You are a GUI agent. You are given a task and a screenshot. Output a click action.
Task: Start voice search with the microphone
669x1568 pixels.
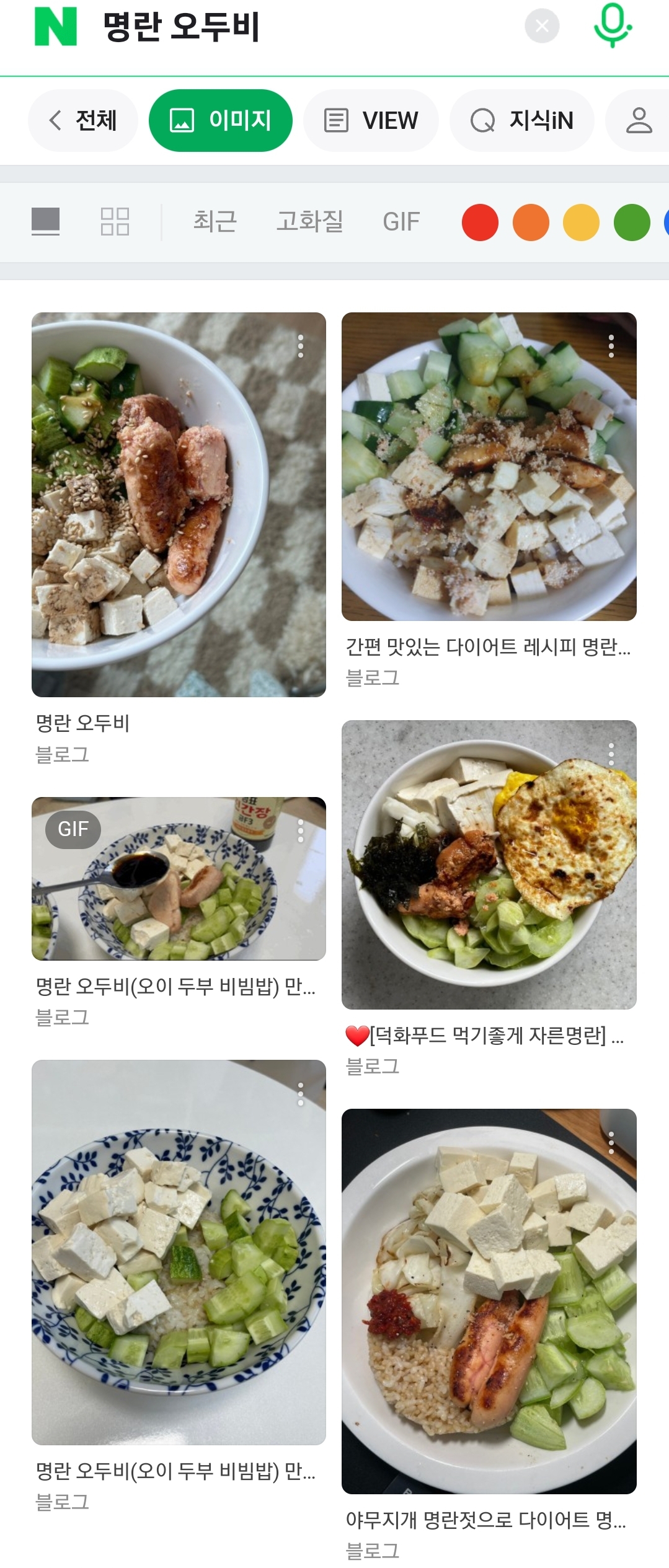click(613, 25)
